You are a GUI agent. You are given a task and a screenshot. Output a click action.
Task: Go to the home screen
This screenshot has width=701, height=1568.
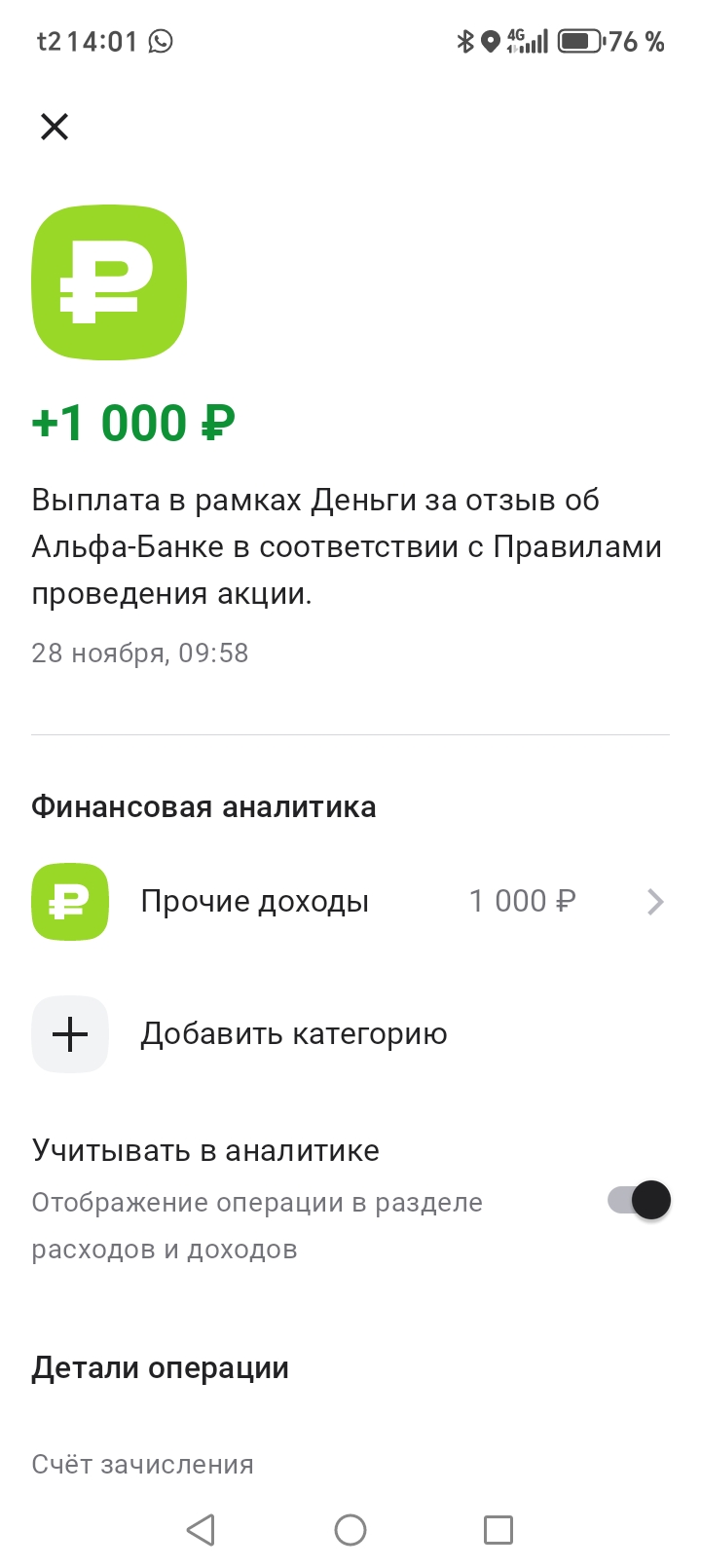tap(350, 1529)
